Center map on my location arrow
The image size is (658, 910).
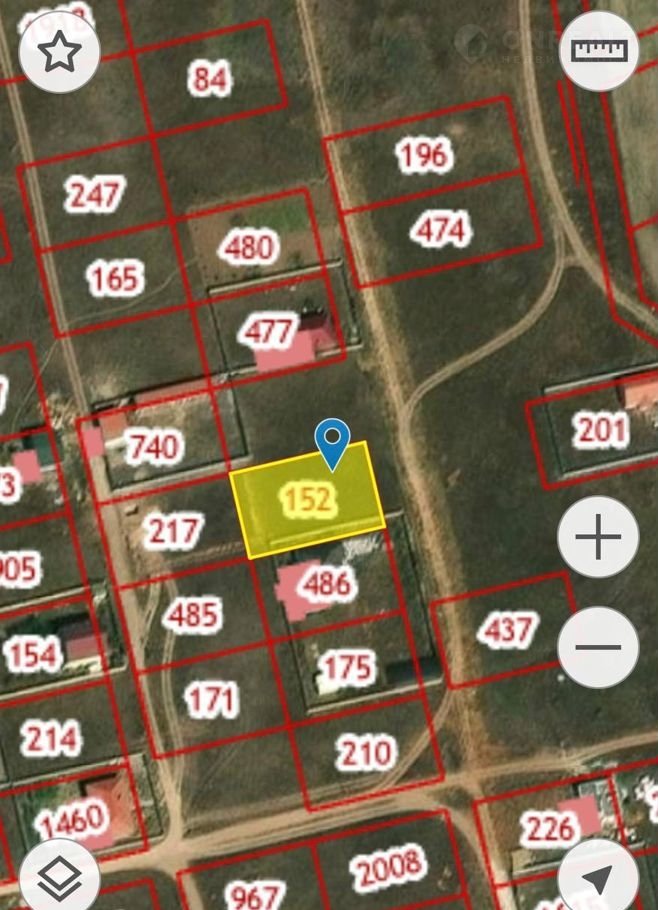click(598, 878)
